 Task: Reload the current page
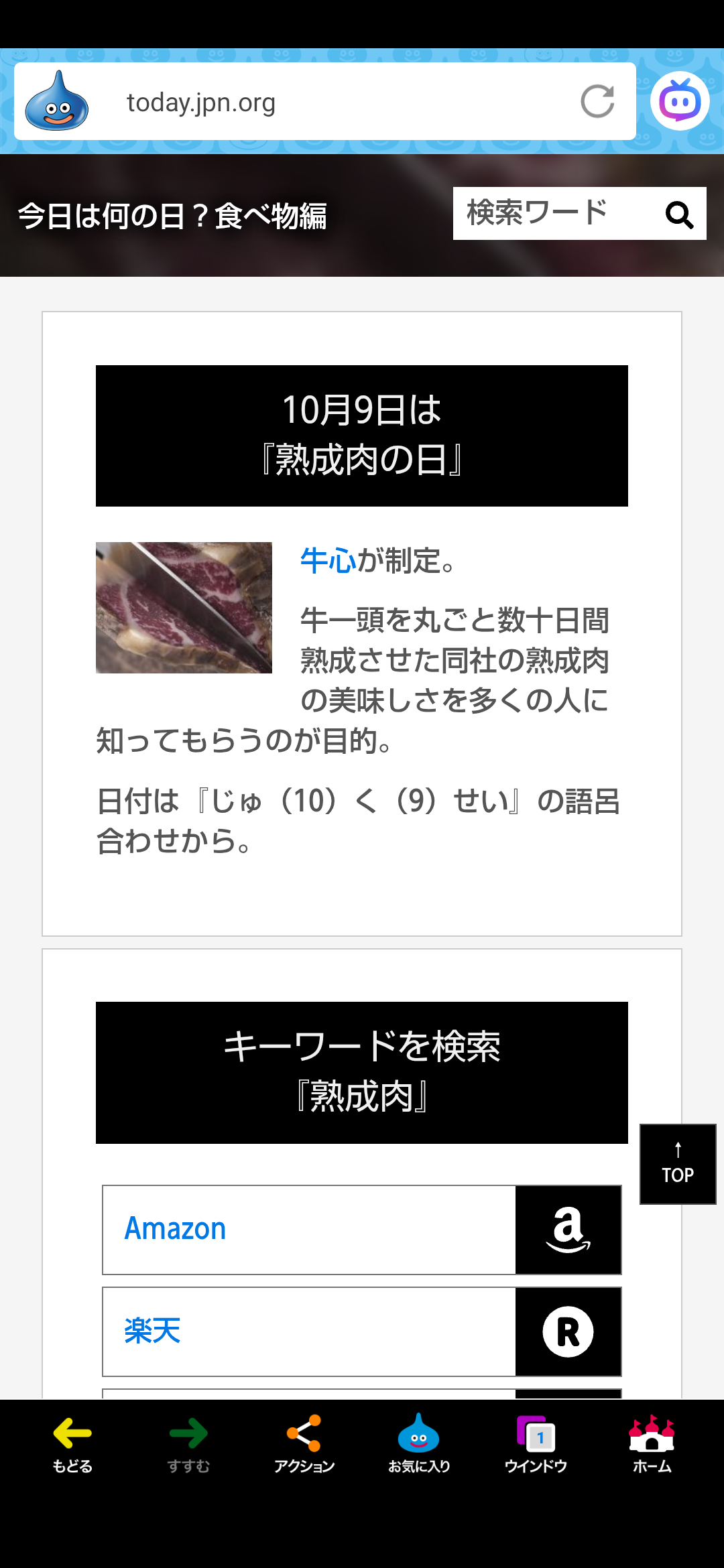(x=597, y=101)
